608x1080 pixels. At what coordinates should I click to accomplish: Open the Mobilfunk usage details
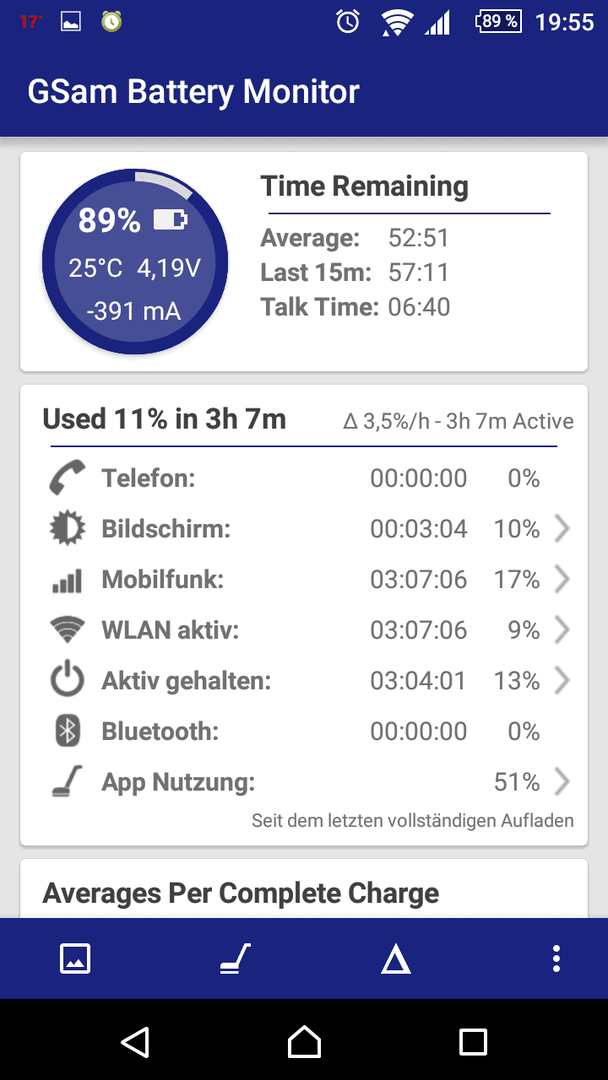click(304, 580)
